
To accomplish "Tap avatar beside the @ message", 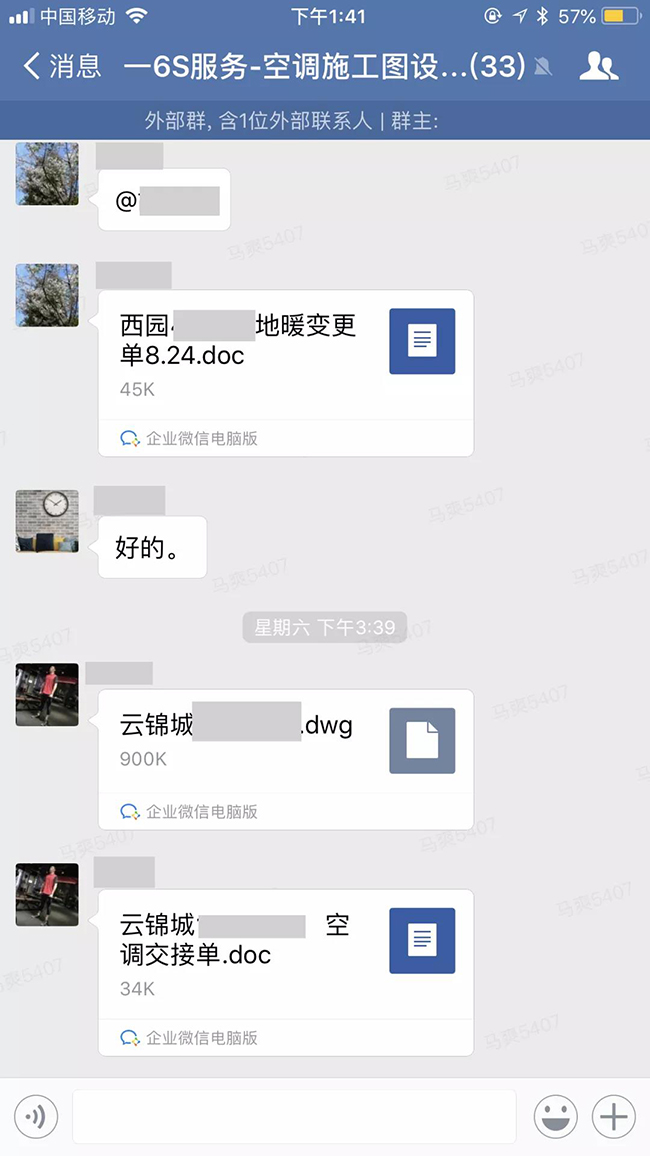I will tap(47, 173).
